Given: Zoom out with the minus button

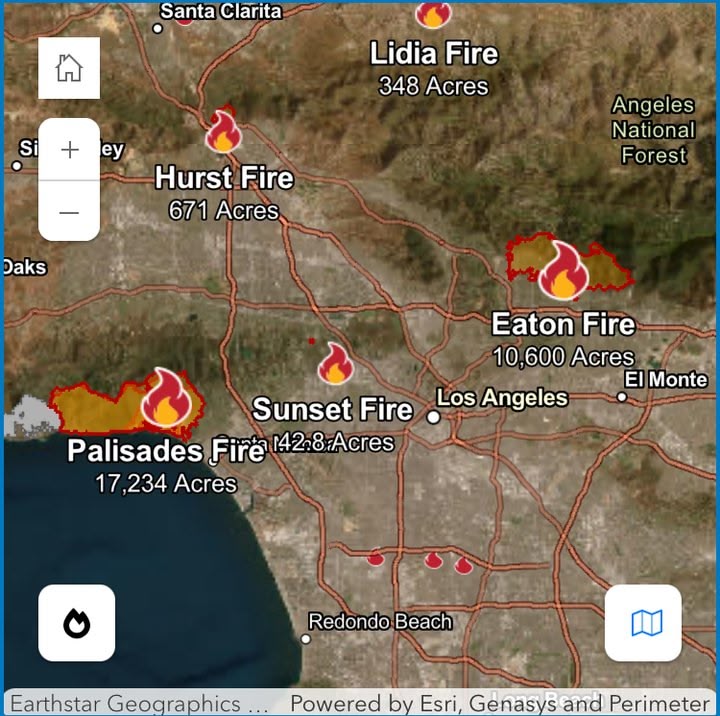Looking at the screenshot, I should pos(69,211).
